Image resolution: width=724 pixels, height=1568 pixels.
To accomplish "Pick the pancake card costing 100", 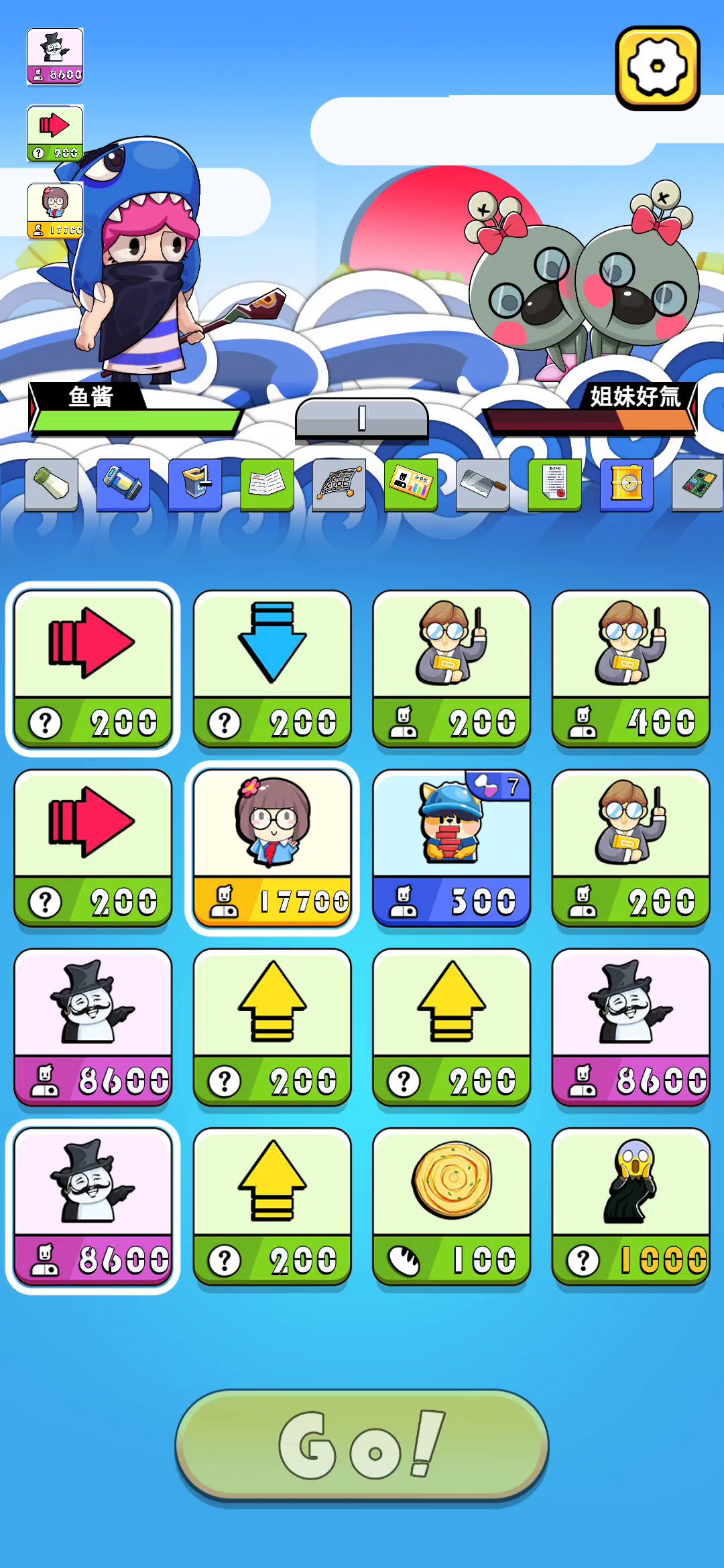I will (x=451, y=1206).
